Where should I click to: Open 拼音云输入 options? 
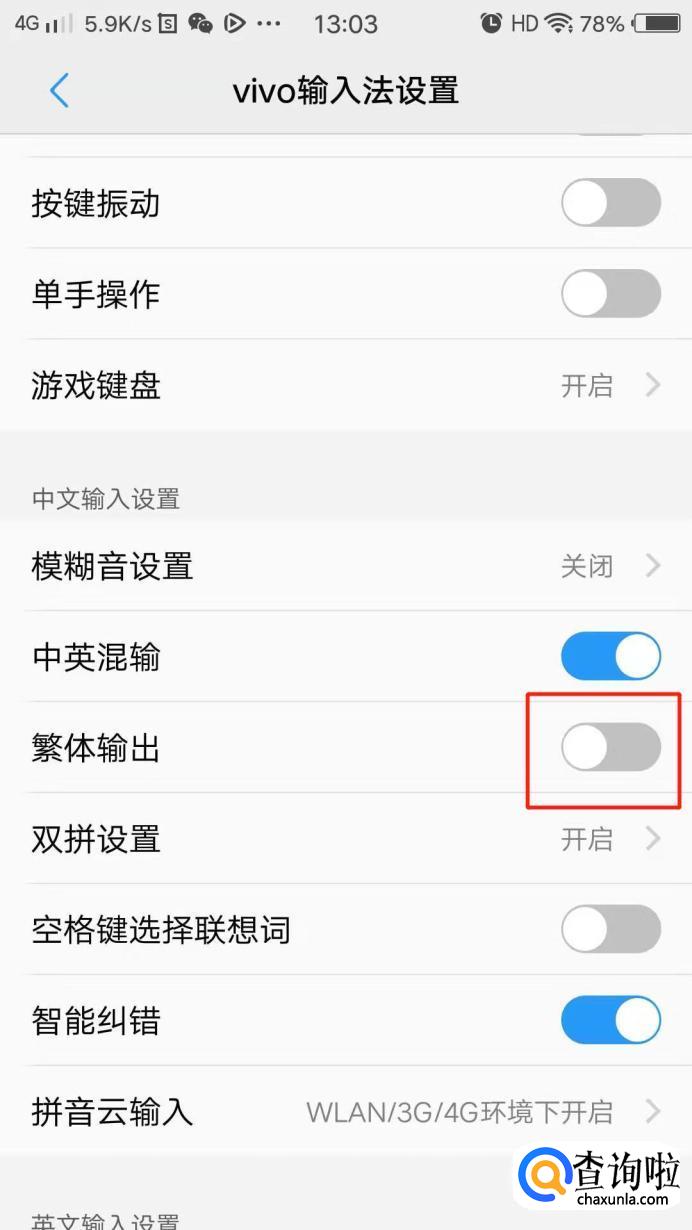pos(346,1112)
